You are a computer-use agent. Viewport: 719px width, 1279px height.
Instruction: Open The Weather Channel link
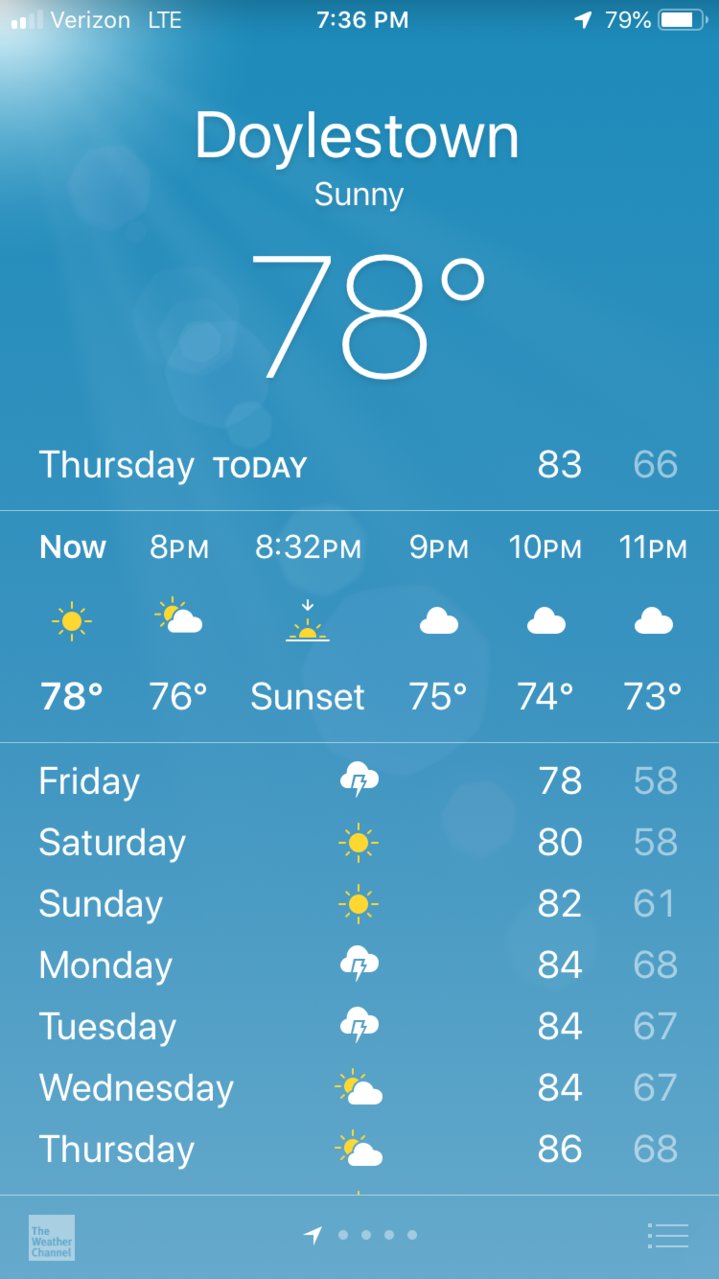click(x=51, y=1237)
